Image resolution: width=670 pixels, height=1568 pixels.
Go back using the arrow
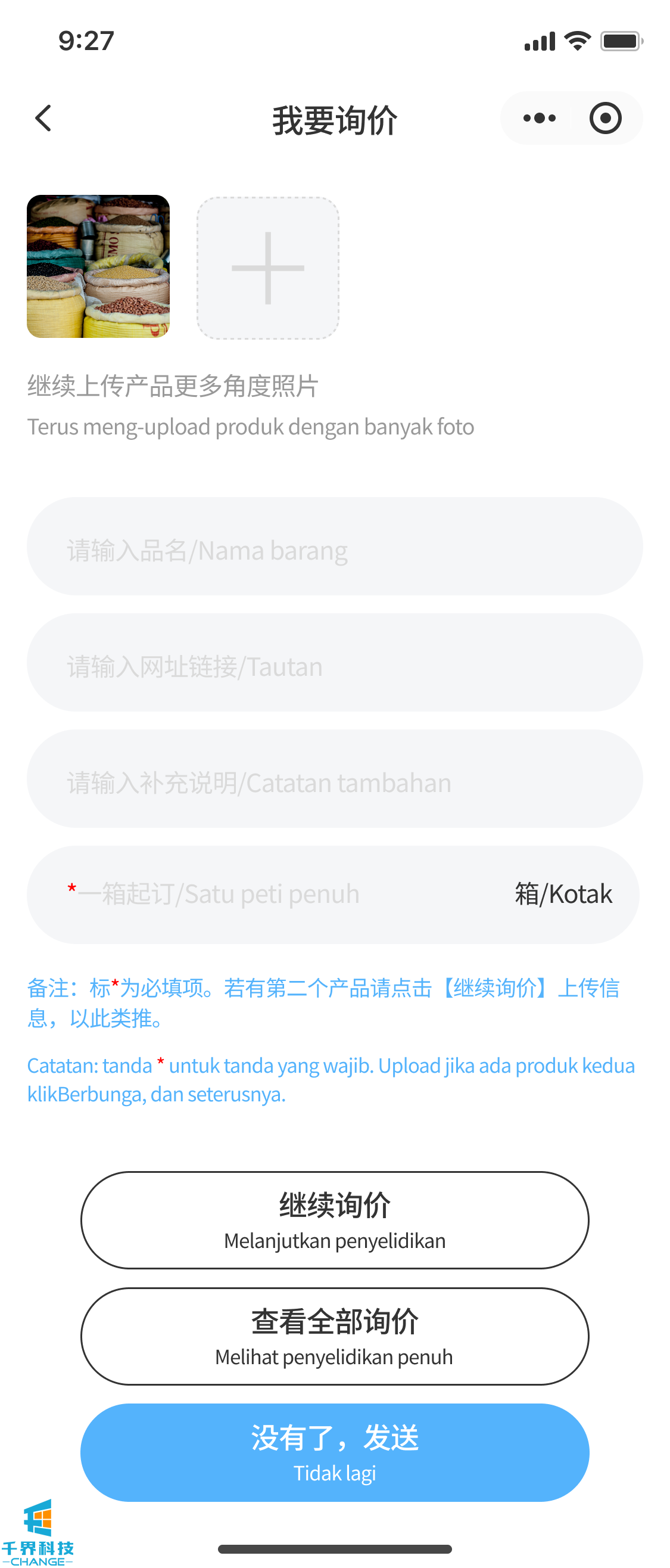click(43, 118)
